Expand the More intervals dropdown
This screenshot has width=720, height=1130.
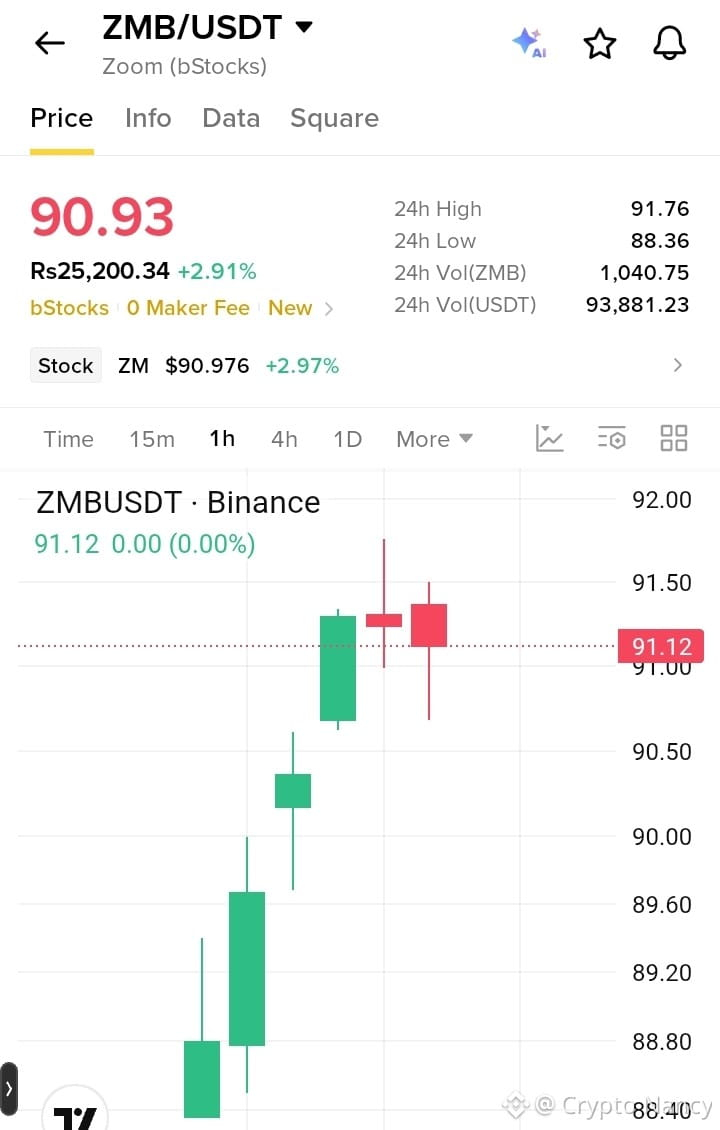coord(435,439)
